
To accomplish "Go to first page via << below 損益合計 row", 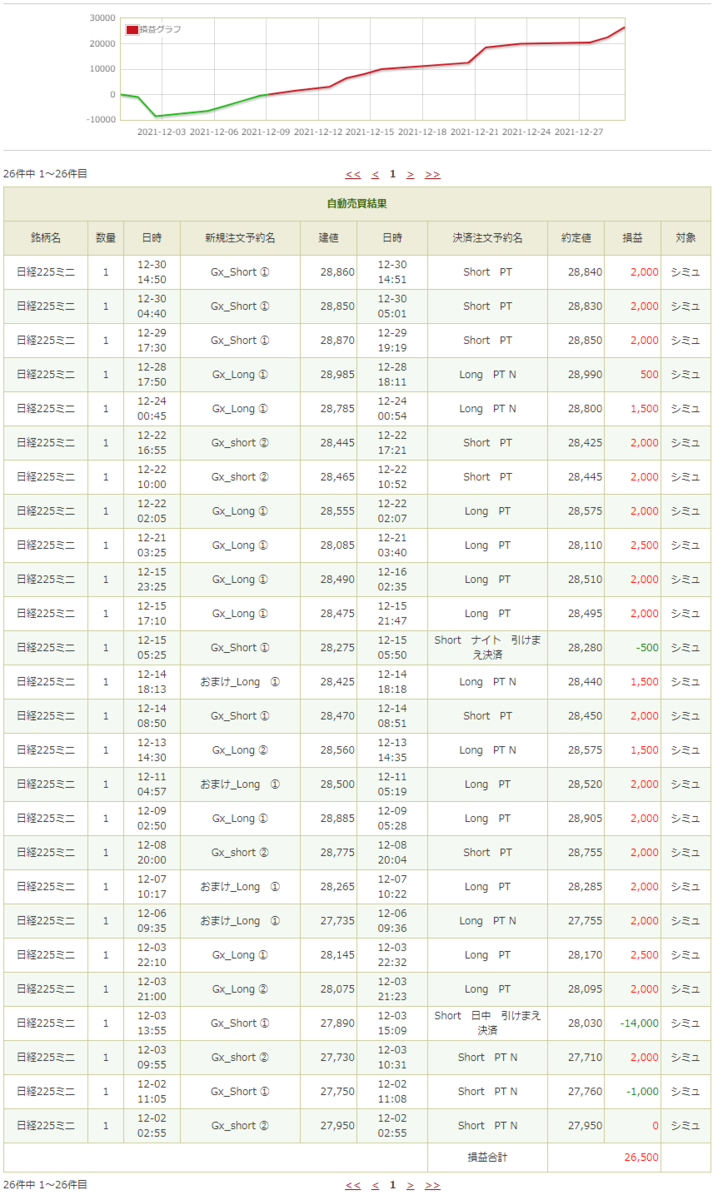I will 353,1185.
